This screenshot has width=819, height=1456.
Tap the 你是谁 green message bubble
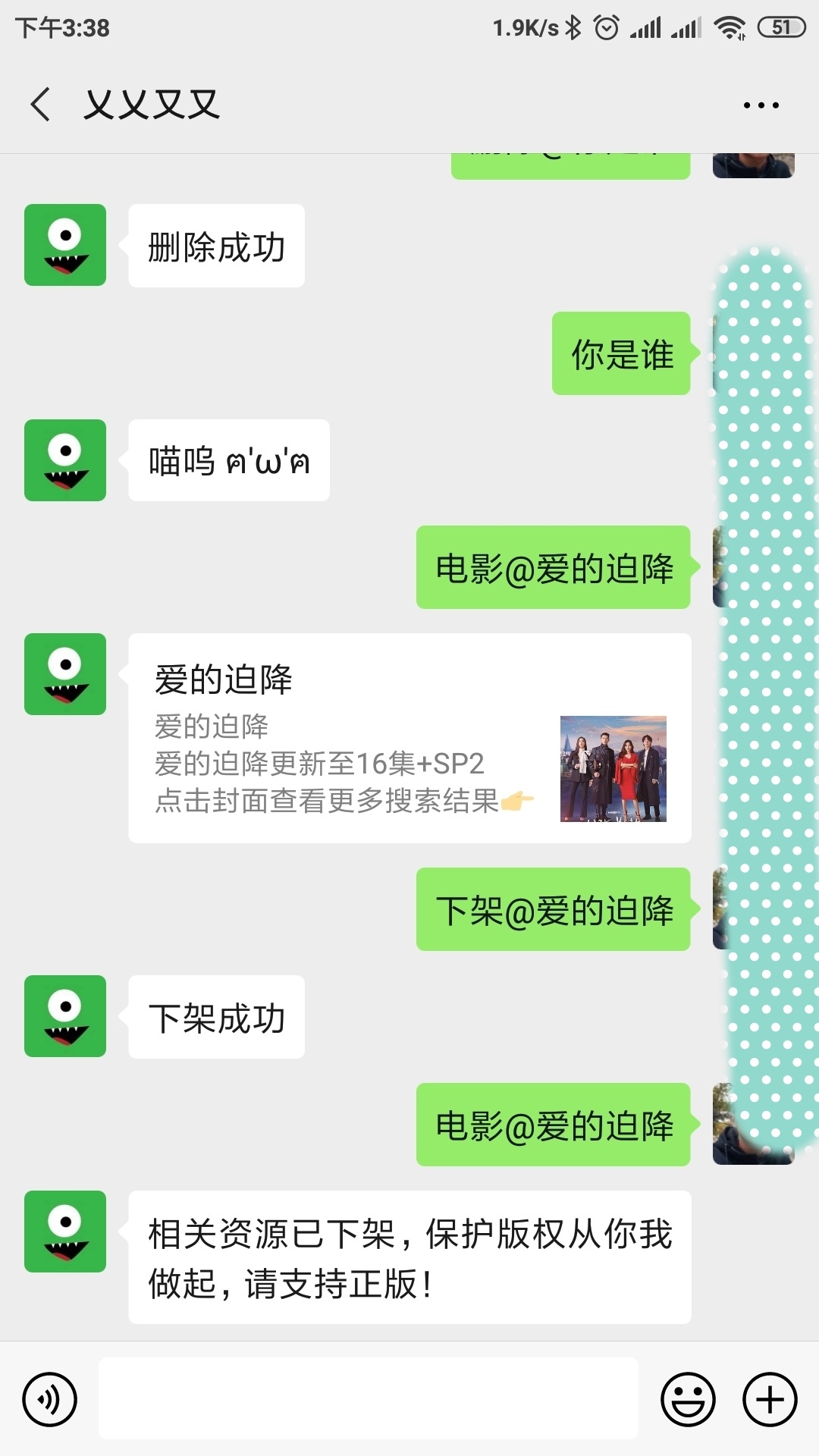pos(620,356)
